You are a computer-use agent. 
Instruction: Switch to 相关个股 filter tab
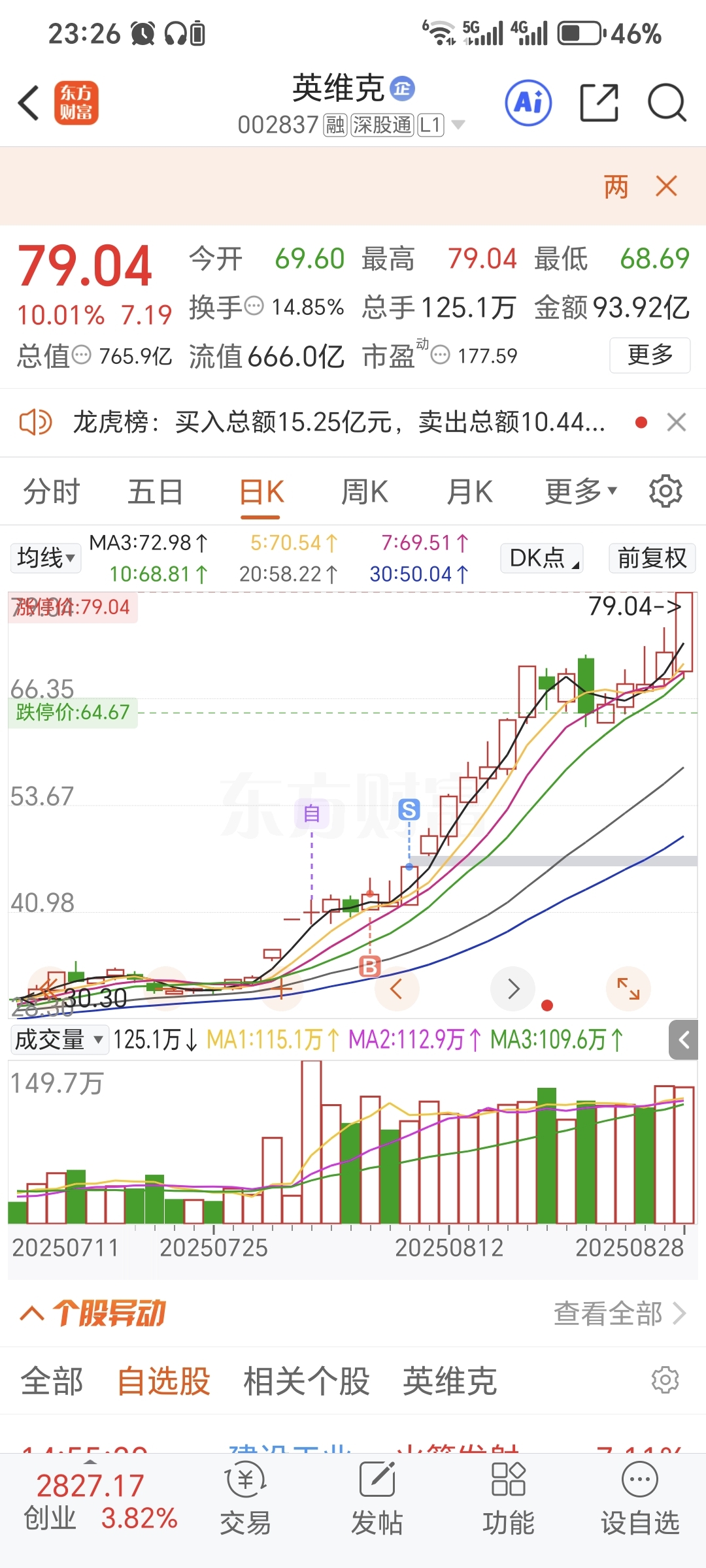pyautogui.click(x=306, y=1381)
